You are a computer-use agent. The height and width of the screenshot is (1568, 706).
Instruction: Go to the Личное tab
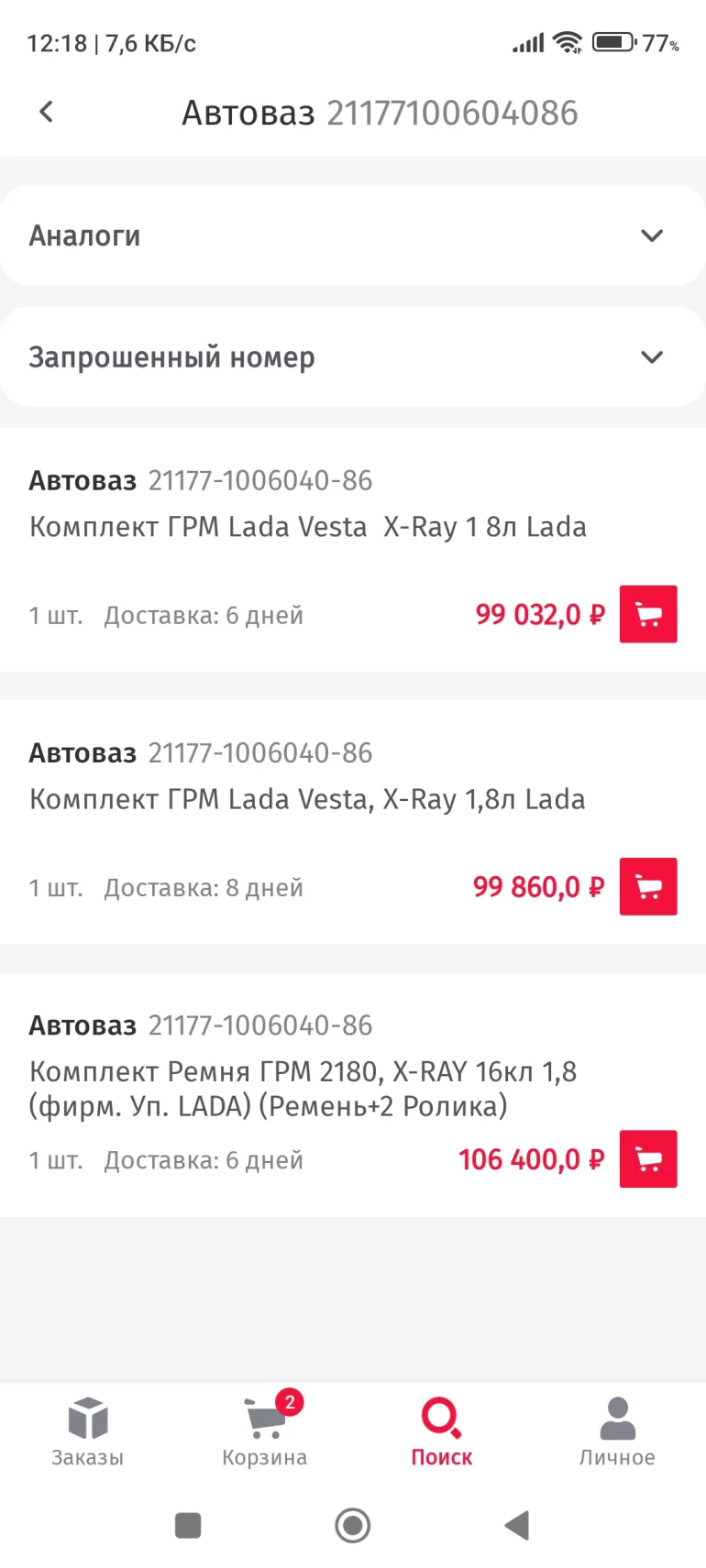(617, 1431)
